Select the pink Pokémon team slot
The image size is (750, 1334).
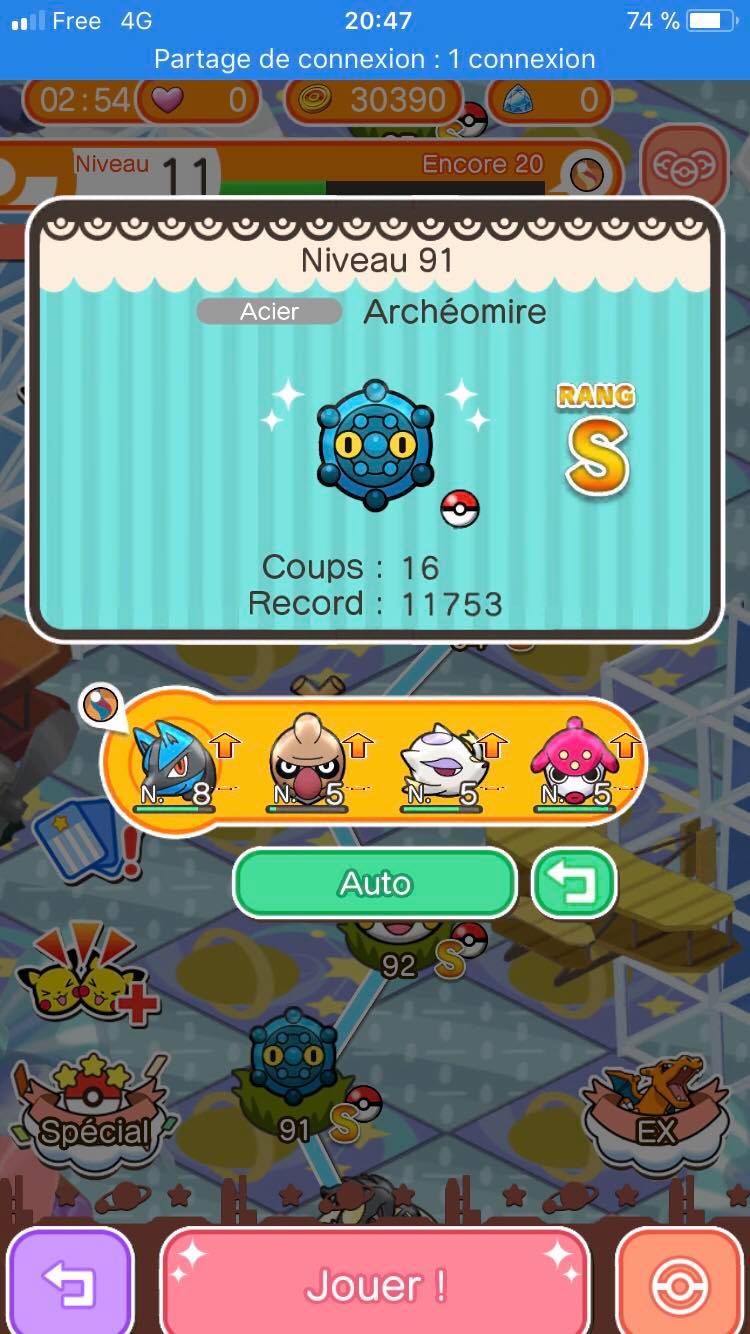click(x=572, y=762)
